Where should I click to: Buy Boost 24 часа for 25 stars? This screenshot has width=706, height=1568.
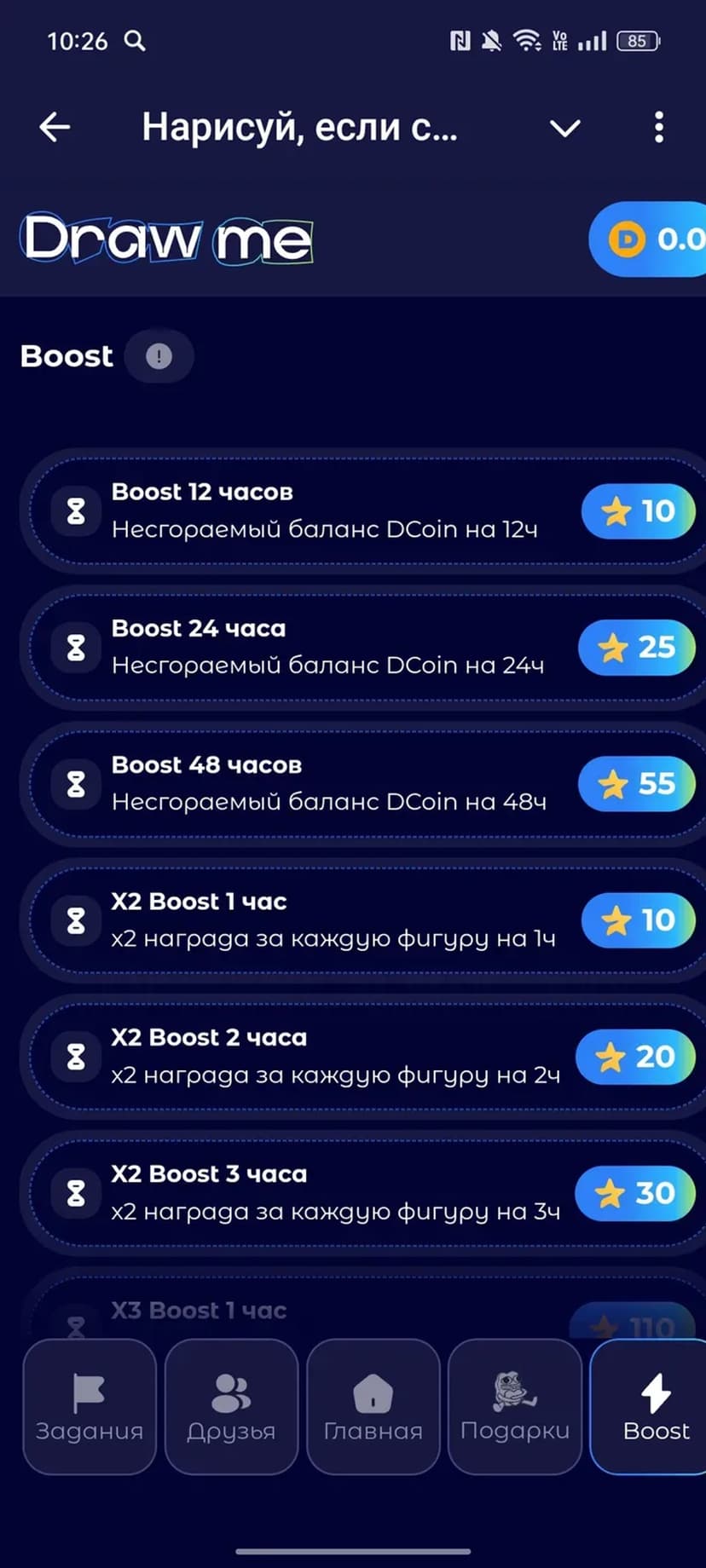(x=636, y=648)
